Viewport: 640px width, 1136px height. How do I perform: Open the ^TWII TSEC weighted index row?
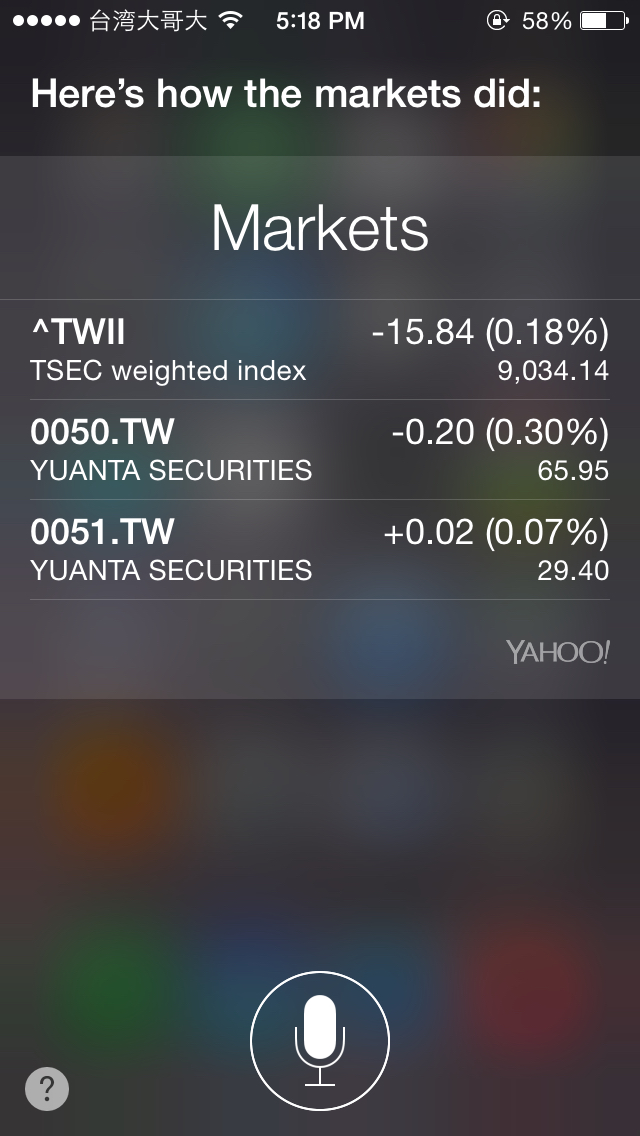[x=320, y=350]
